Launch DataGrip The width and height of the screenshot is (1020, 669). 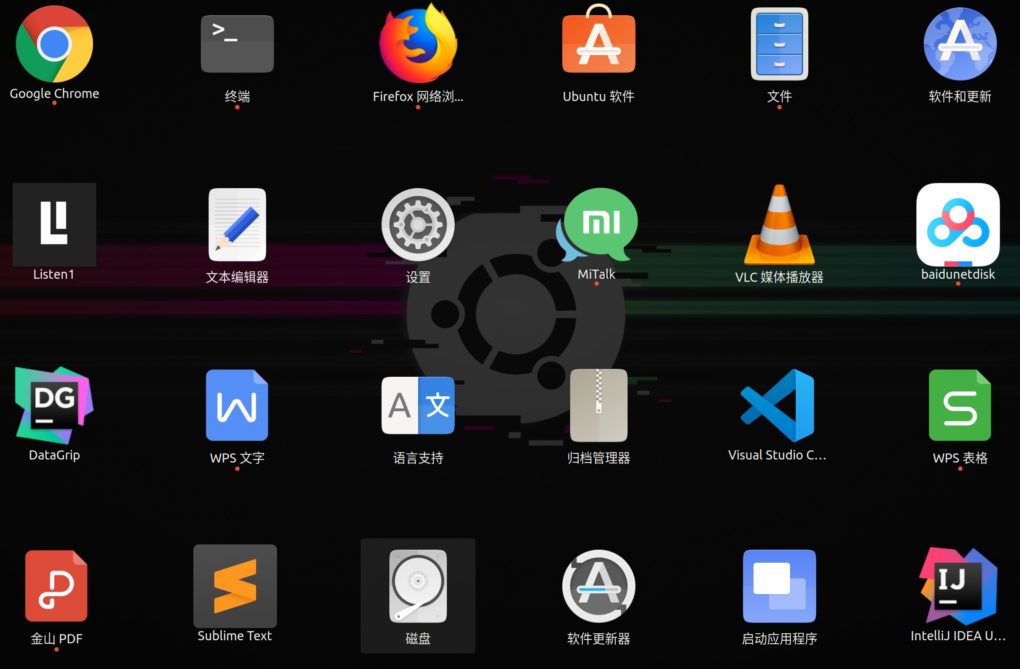coord(54,405)
